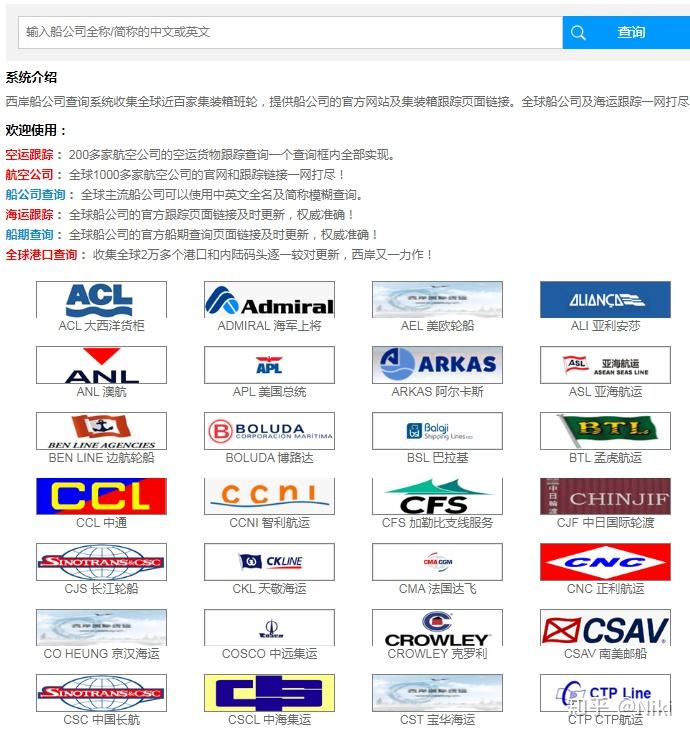
Task: Select the ALI 亚利安莎 company tile
Action: (605, 300)
